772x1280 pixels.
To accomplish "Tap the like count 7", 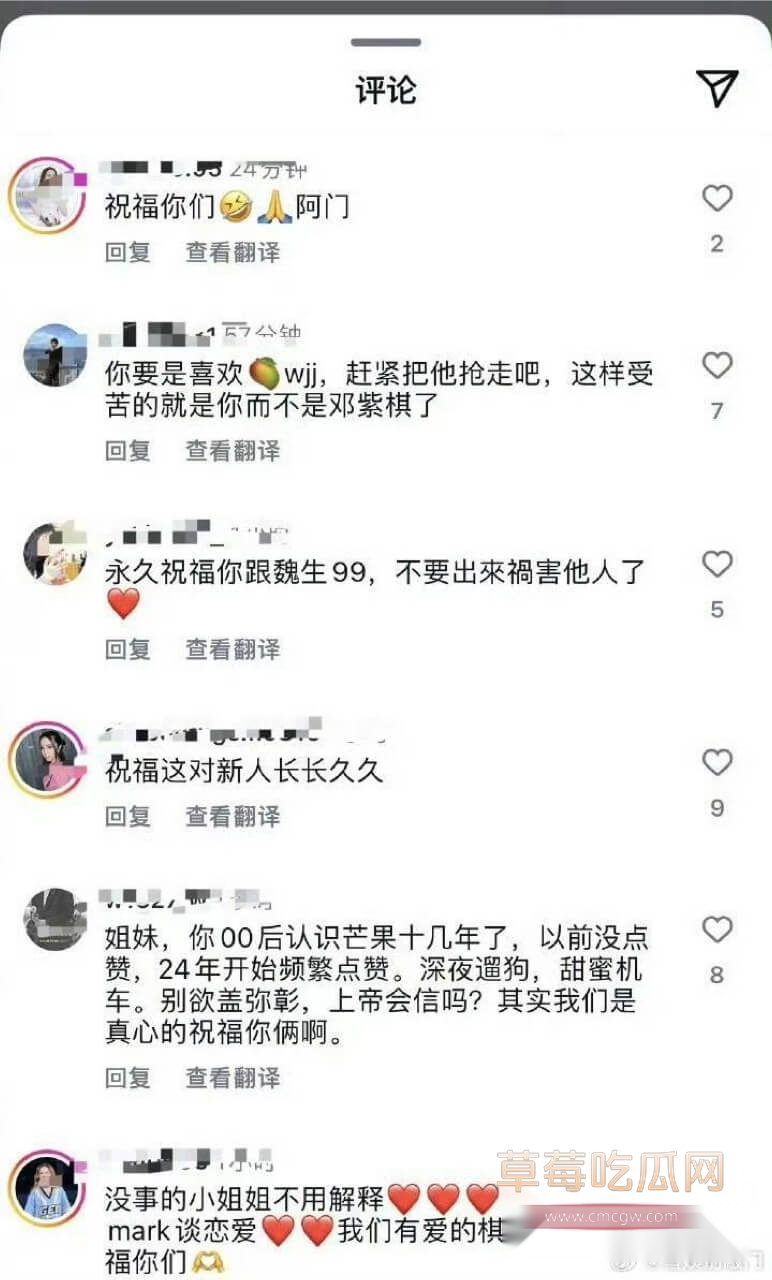I will pyautogui.click(x=717, y=409).
